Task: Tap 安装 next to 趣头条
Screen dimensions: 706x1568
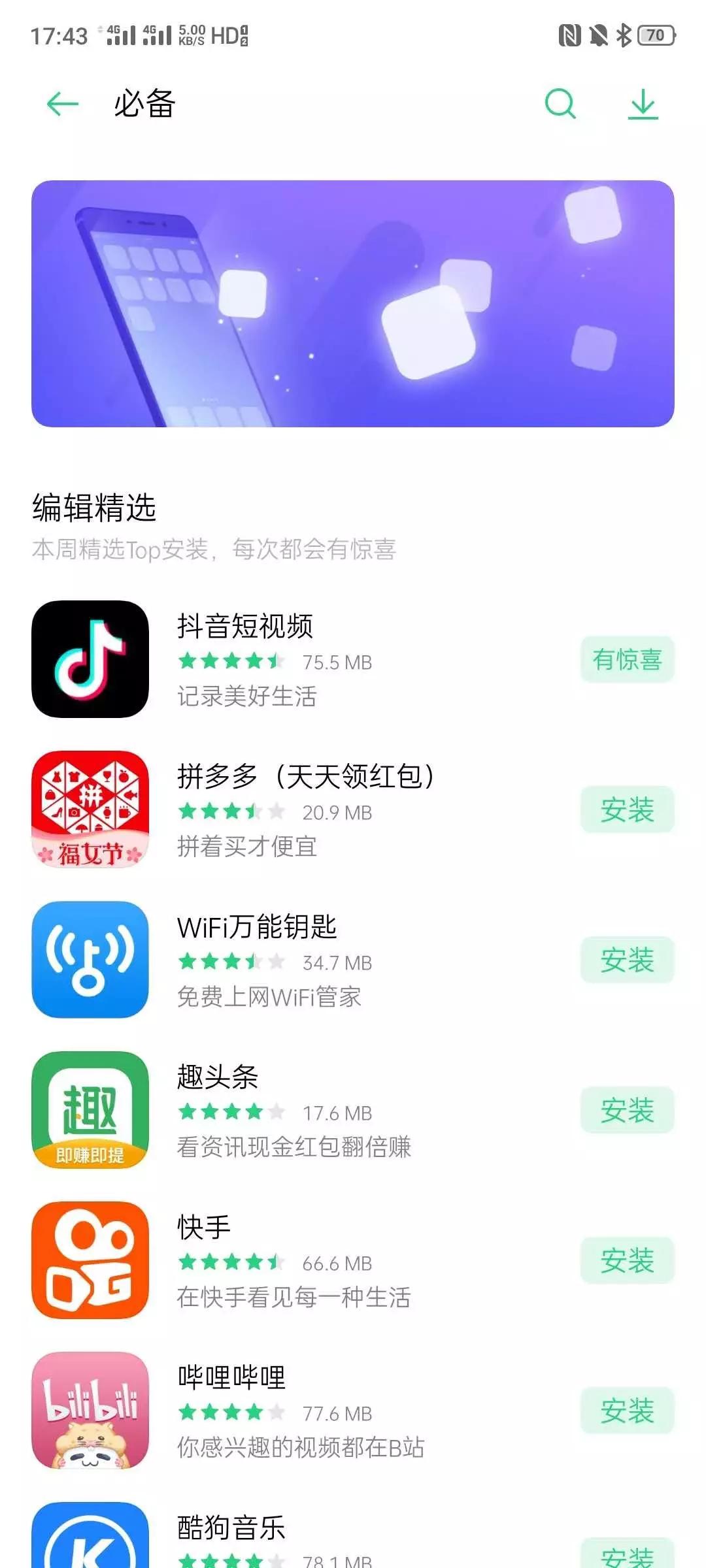Action: click(627, 1111)
